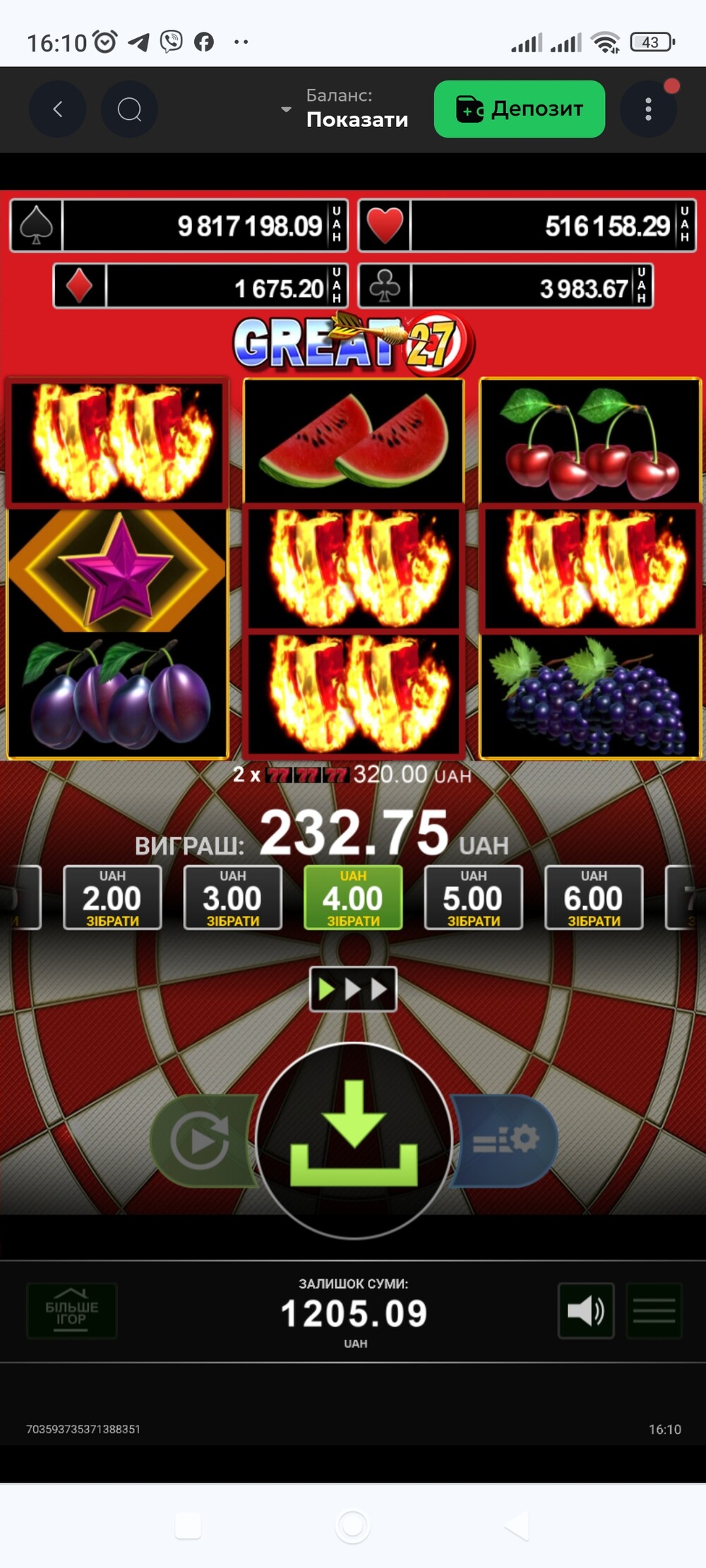This screenshot has height=1568, width=706.
Task: Open the blue game settings button
Action: [x=504, y=1140]
